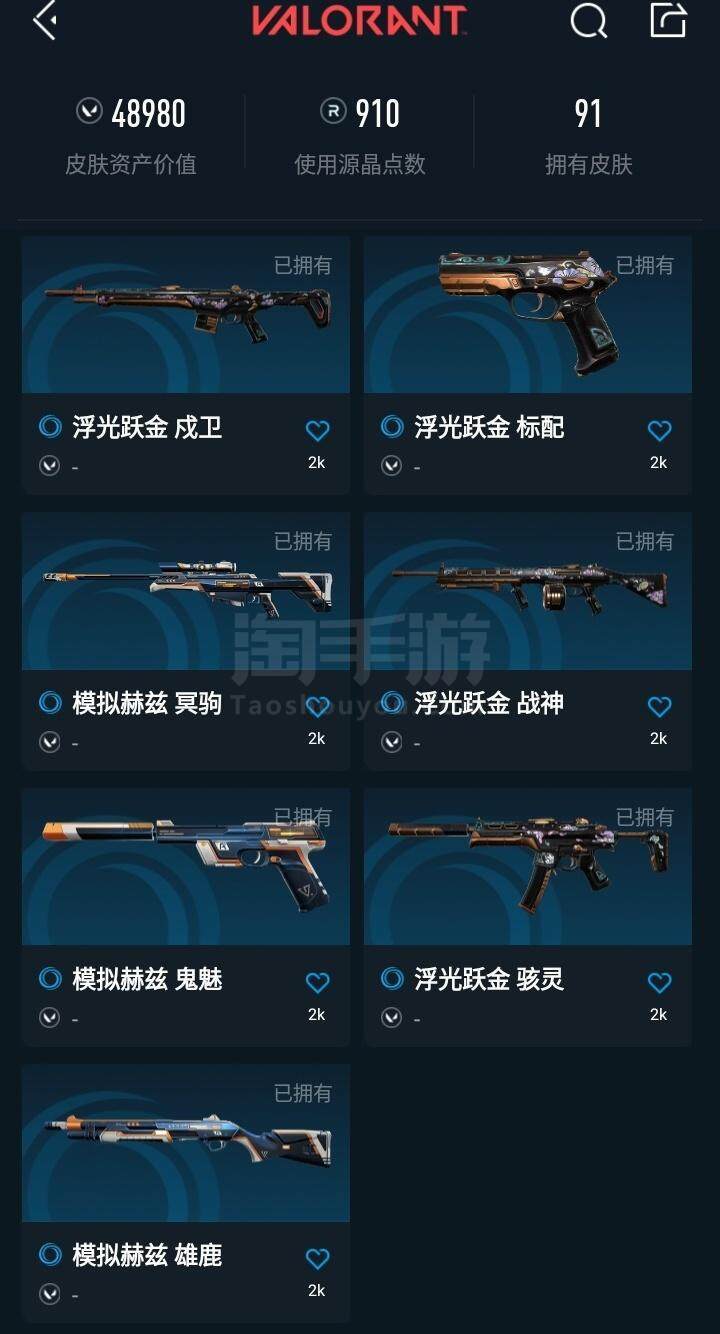Open the 模拟赫兹 鬼魅 skin card
This screenshot has height=1334, width=720.
(x=186, y=867)
